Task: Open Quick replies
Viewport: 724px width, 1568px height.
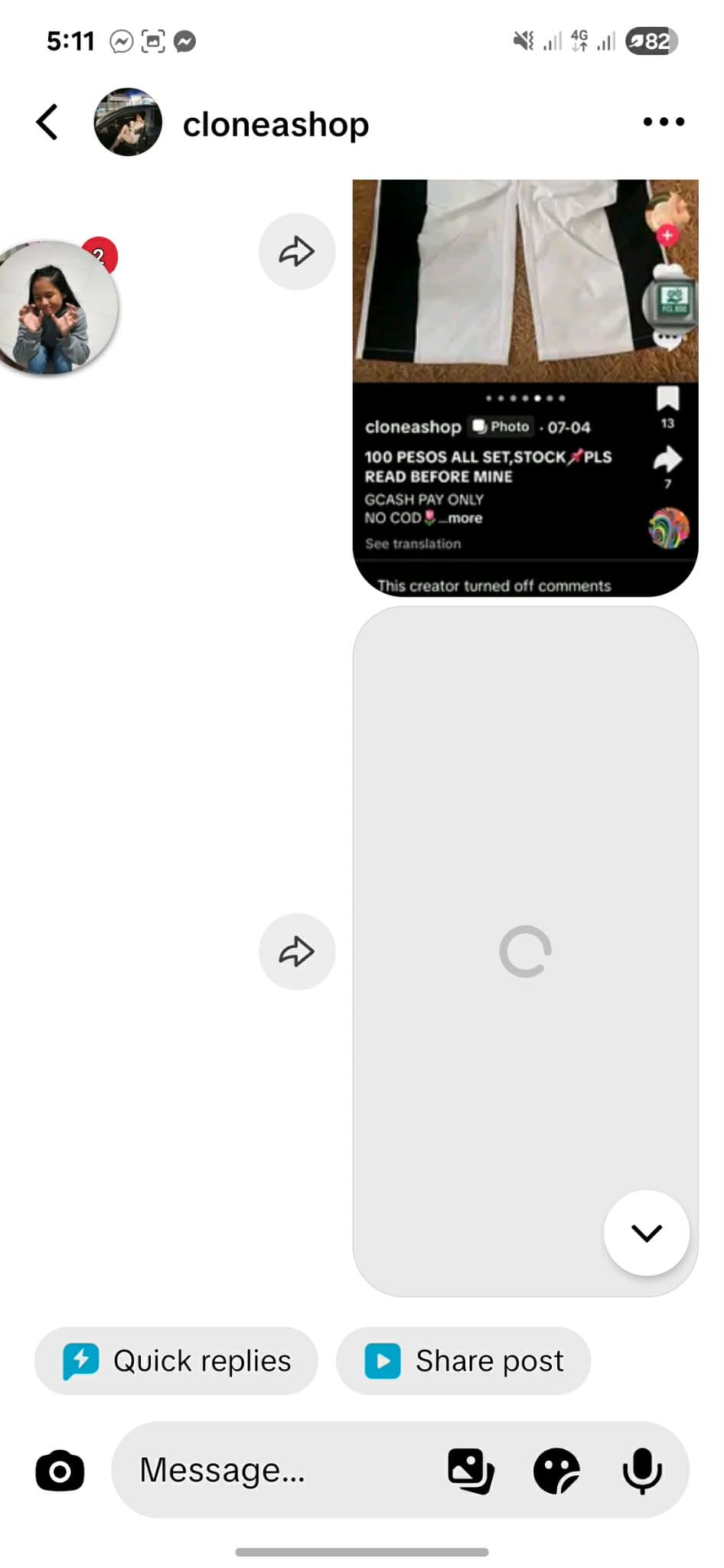Action: click(x=176, y=1361)
